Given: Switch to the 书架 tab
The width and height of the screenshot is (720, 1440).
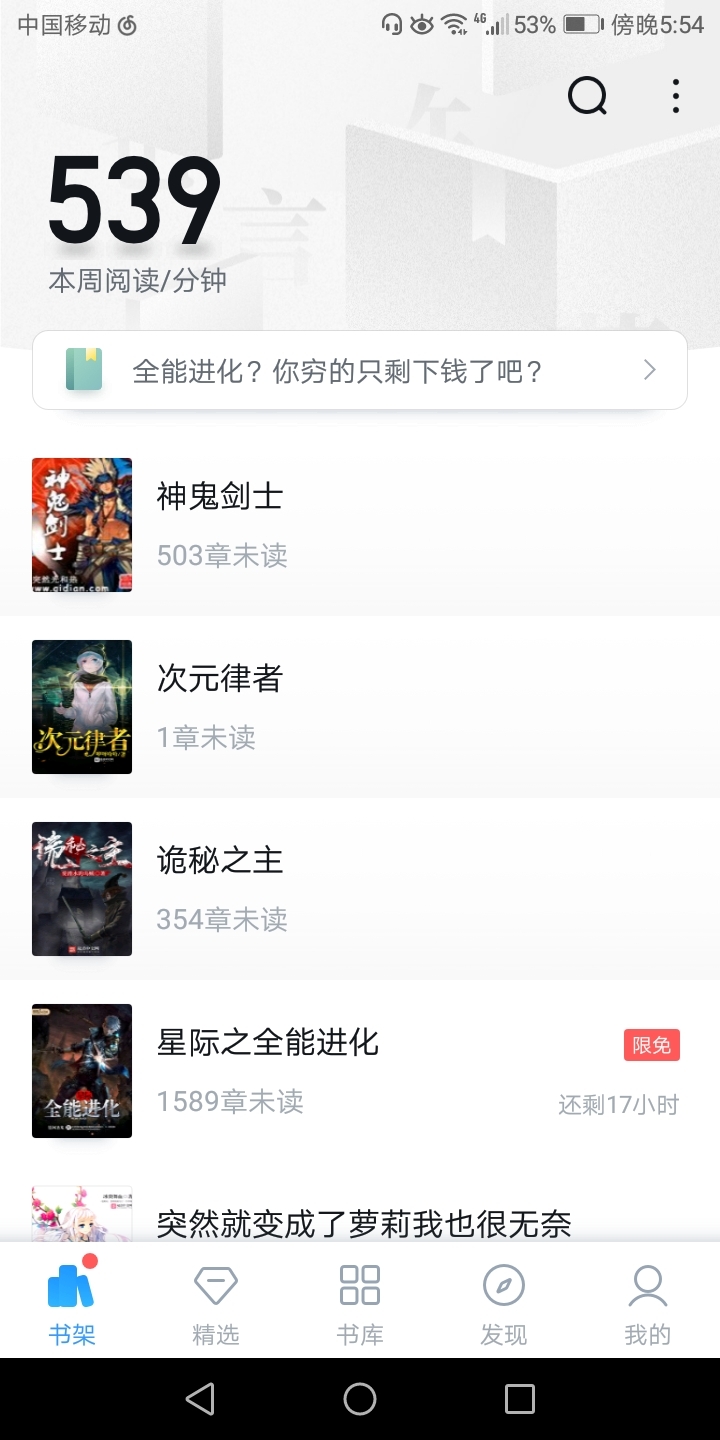Looking at the screenshot, I should tap(72, 1301).
